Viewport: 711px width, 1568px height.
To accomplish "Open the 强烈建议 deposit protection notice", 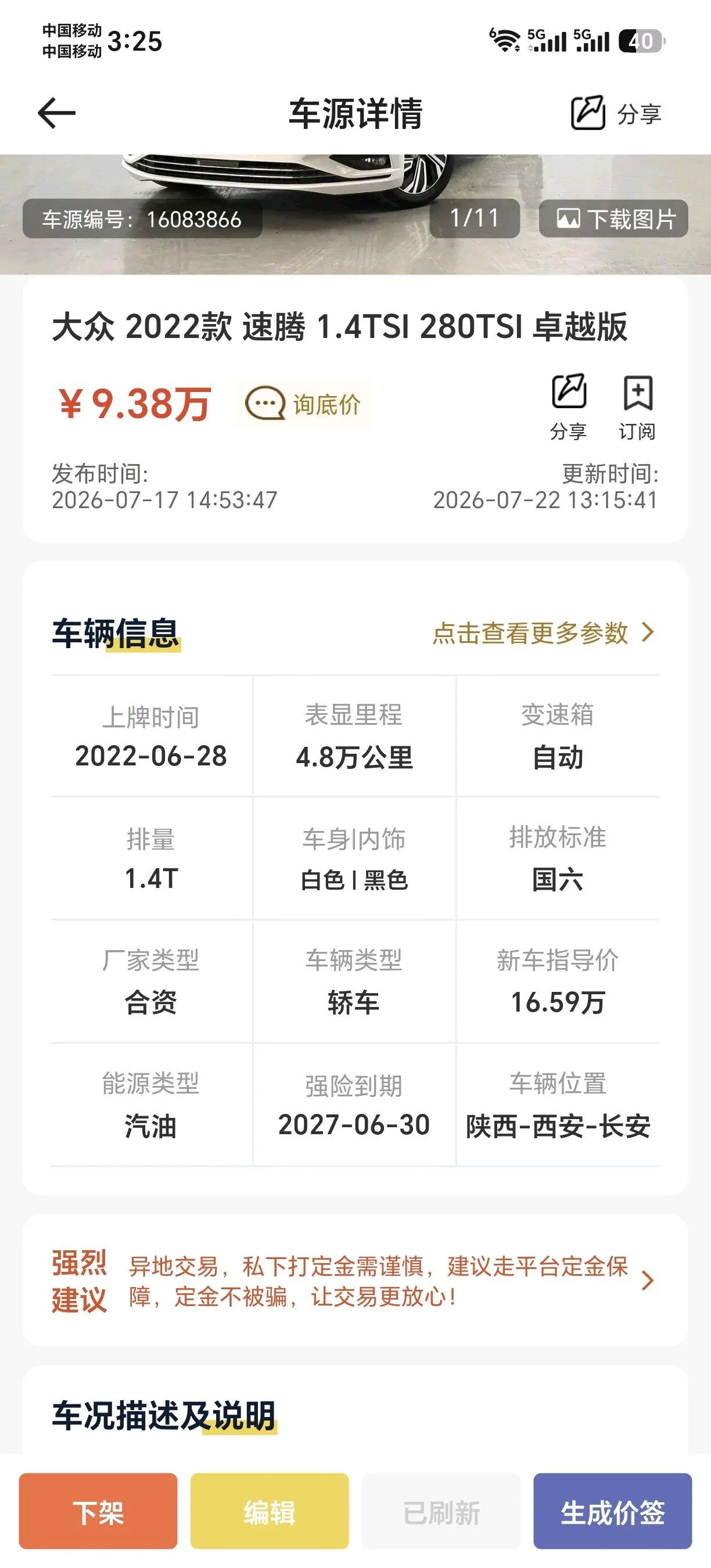I will click(355, 1281).
